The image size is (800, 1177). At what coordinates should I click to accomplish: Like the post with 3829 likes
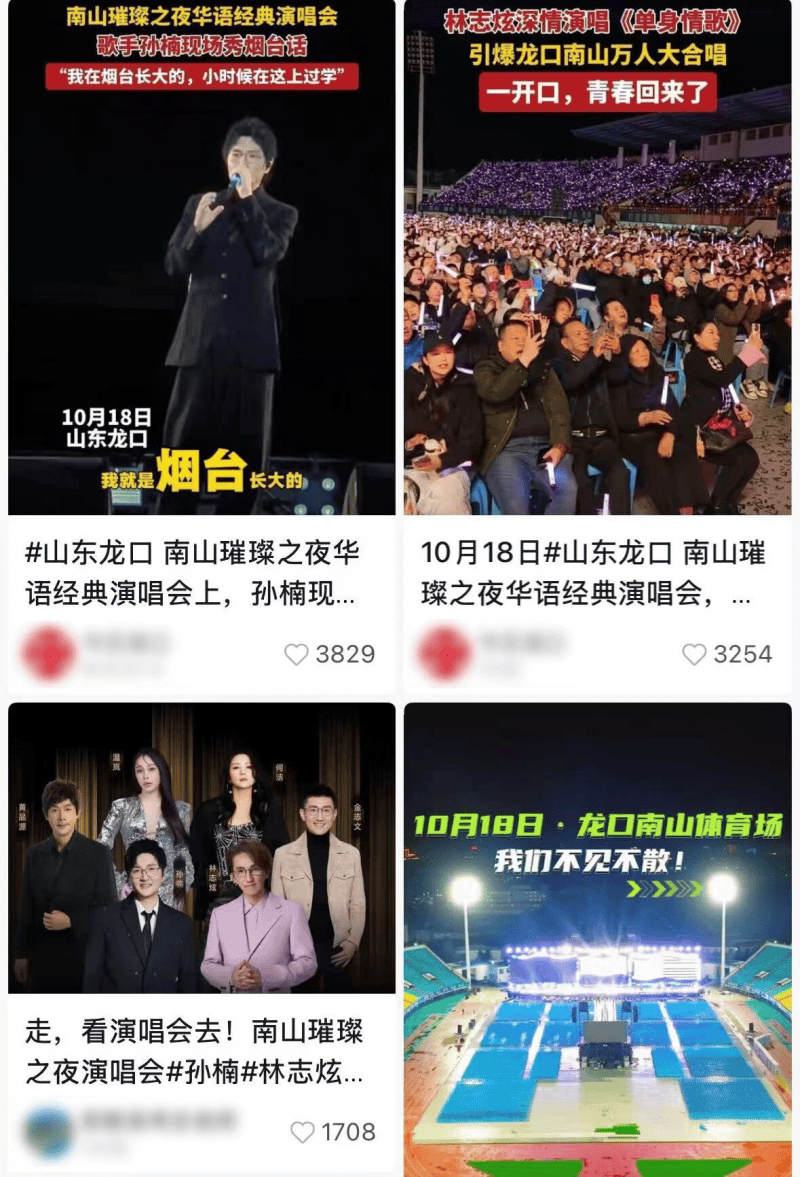[297, 655]
